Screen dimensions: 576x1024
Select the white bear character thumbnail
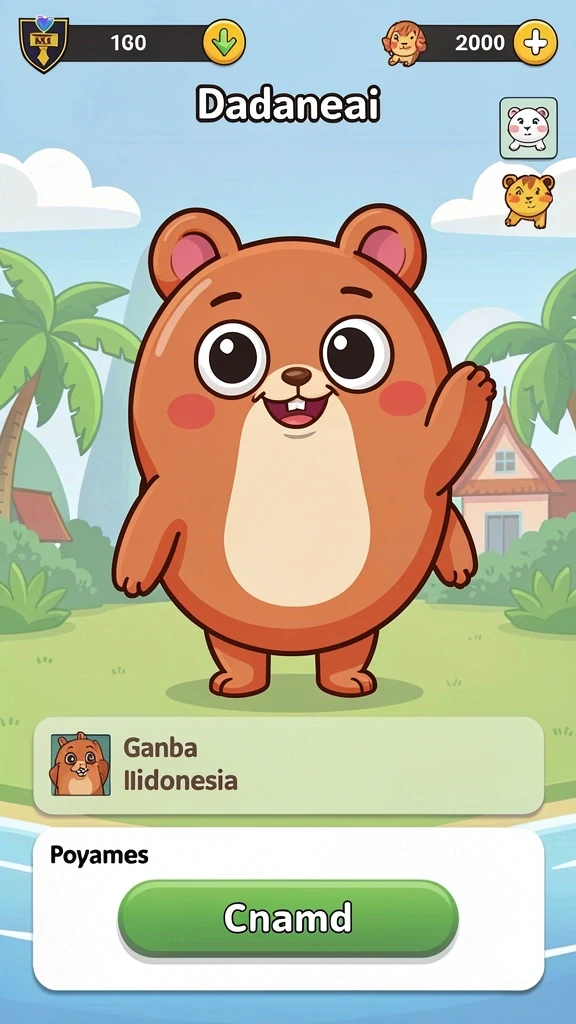click(x=528, y=128)
